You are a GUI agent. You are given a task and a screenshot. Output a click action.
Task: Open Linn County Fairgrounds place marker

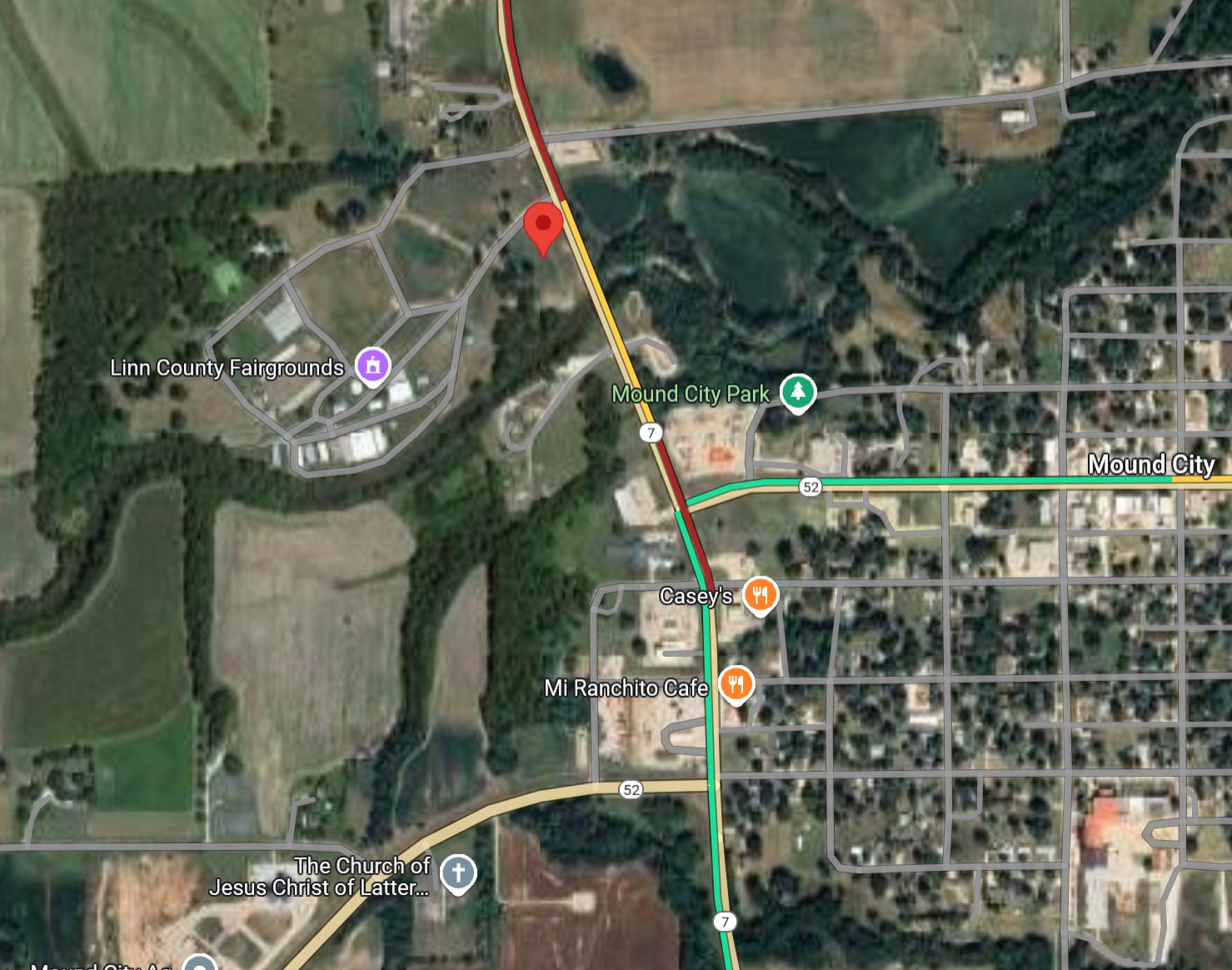[372, 366]
